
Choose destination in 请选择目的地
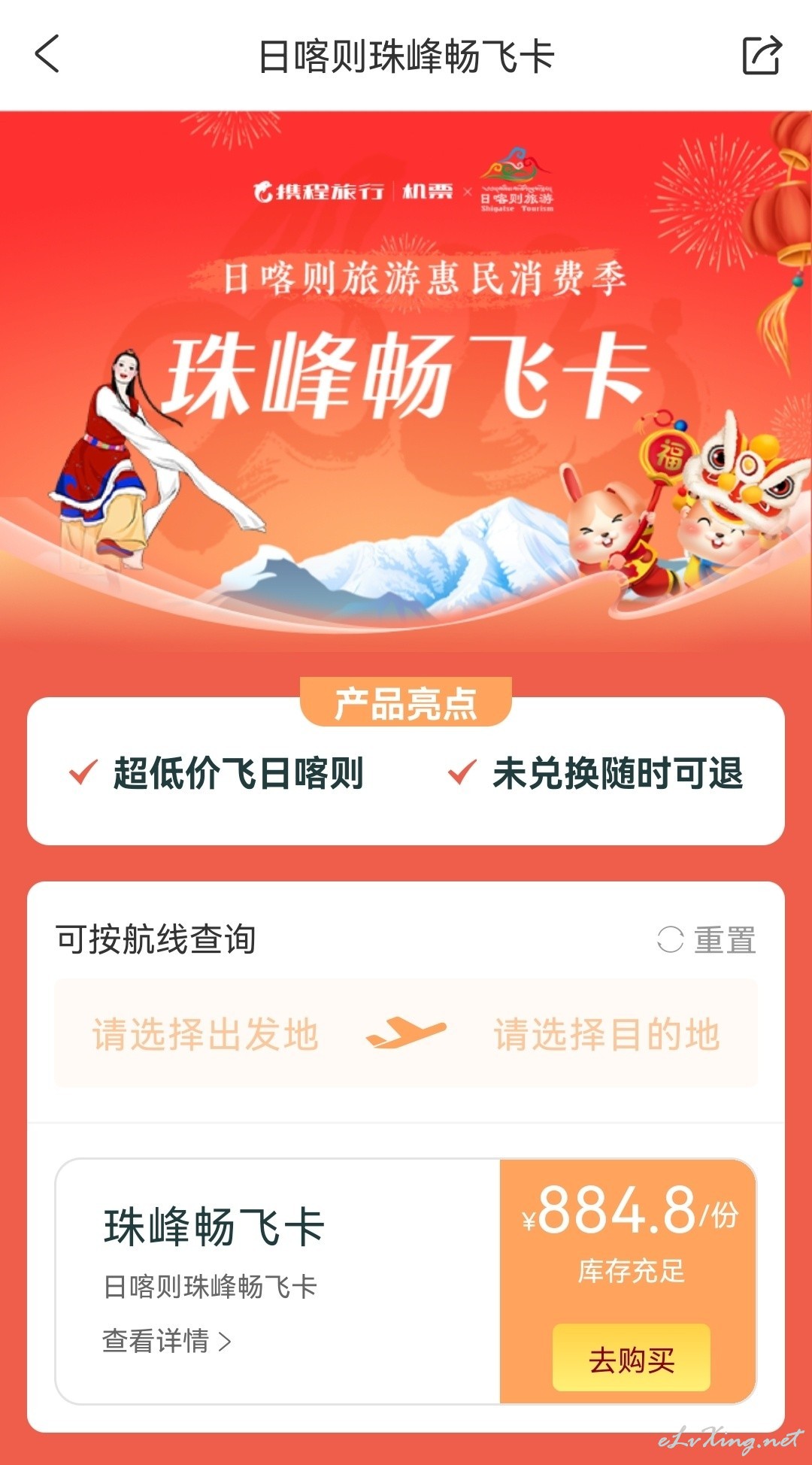tap(607, 1034)
